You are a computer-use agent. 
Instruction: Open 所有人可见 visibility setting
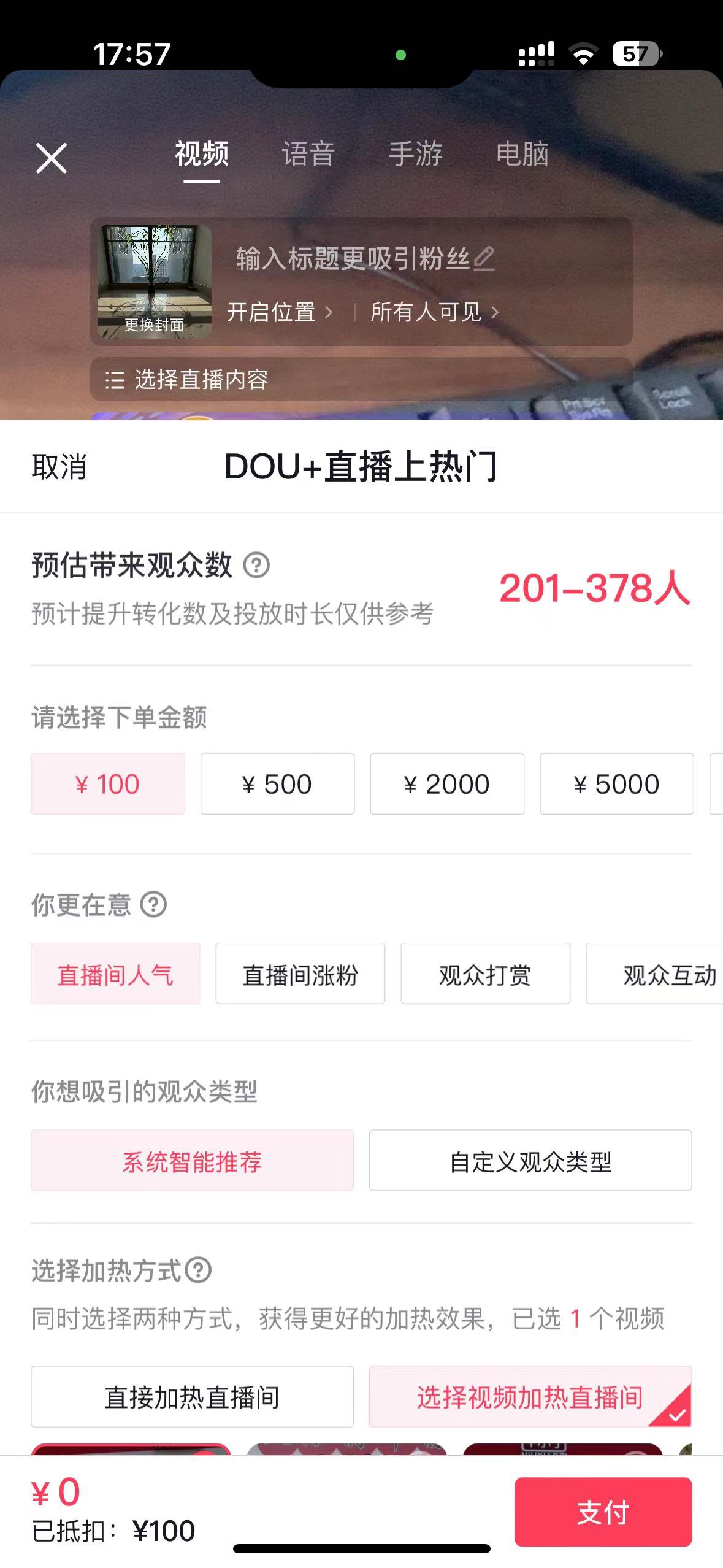pos(434,312)
